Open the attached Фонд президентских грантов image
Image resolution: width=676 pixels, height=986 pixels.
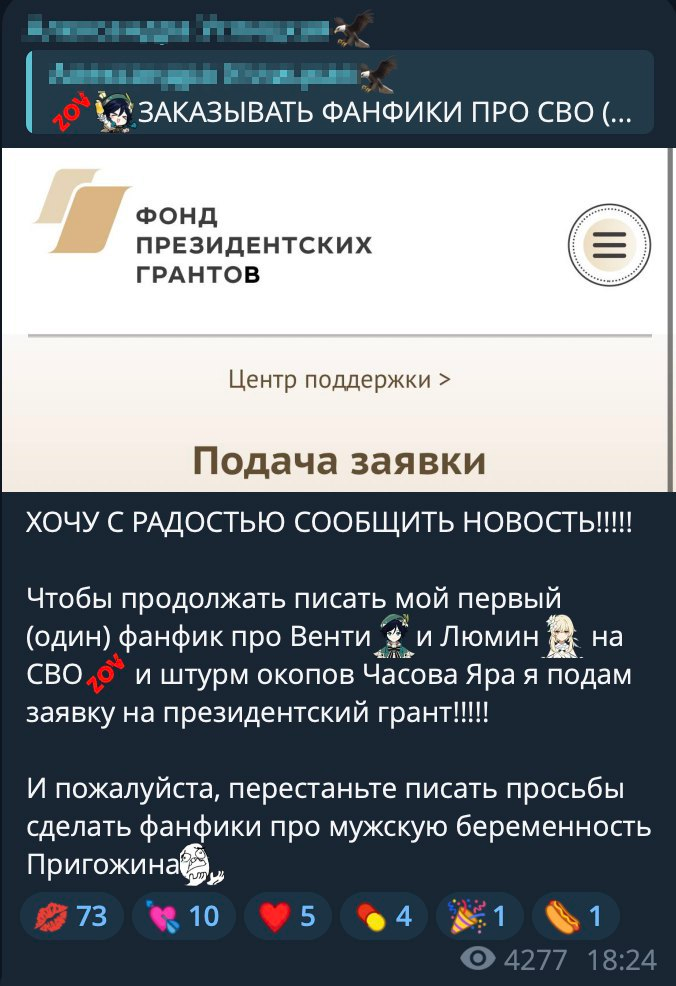(x=338, y=320)
